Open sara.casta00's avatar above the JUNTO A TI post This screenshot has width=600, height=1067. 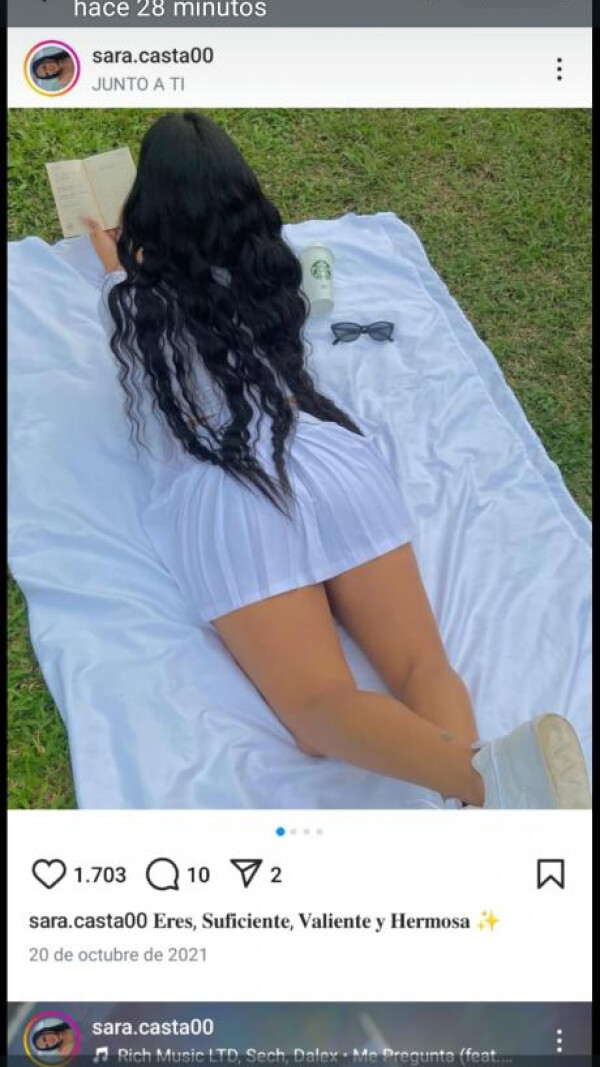[52, 68]
